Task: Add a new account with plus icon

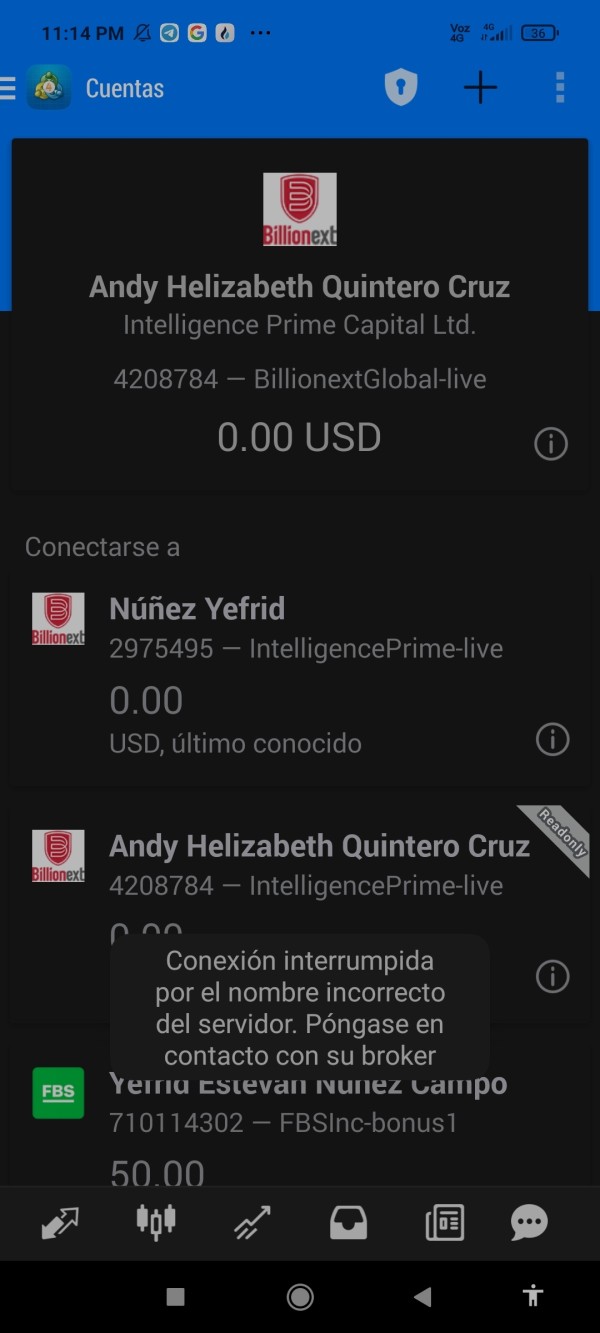Action: 480,88
